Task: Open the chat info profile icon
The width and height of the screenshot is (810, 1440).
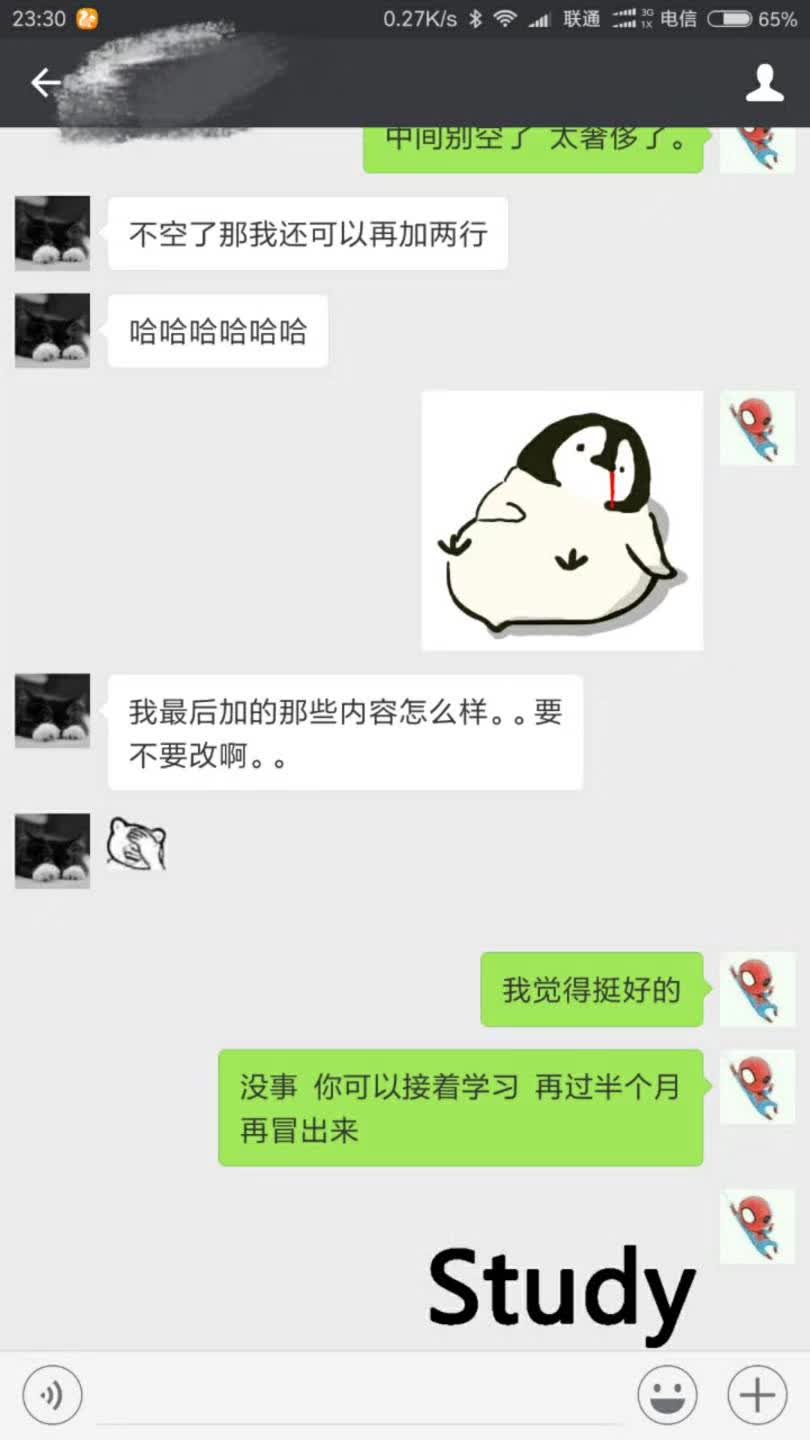Action: click(765, 83)
